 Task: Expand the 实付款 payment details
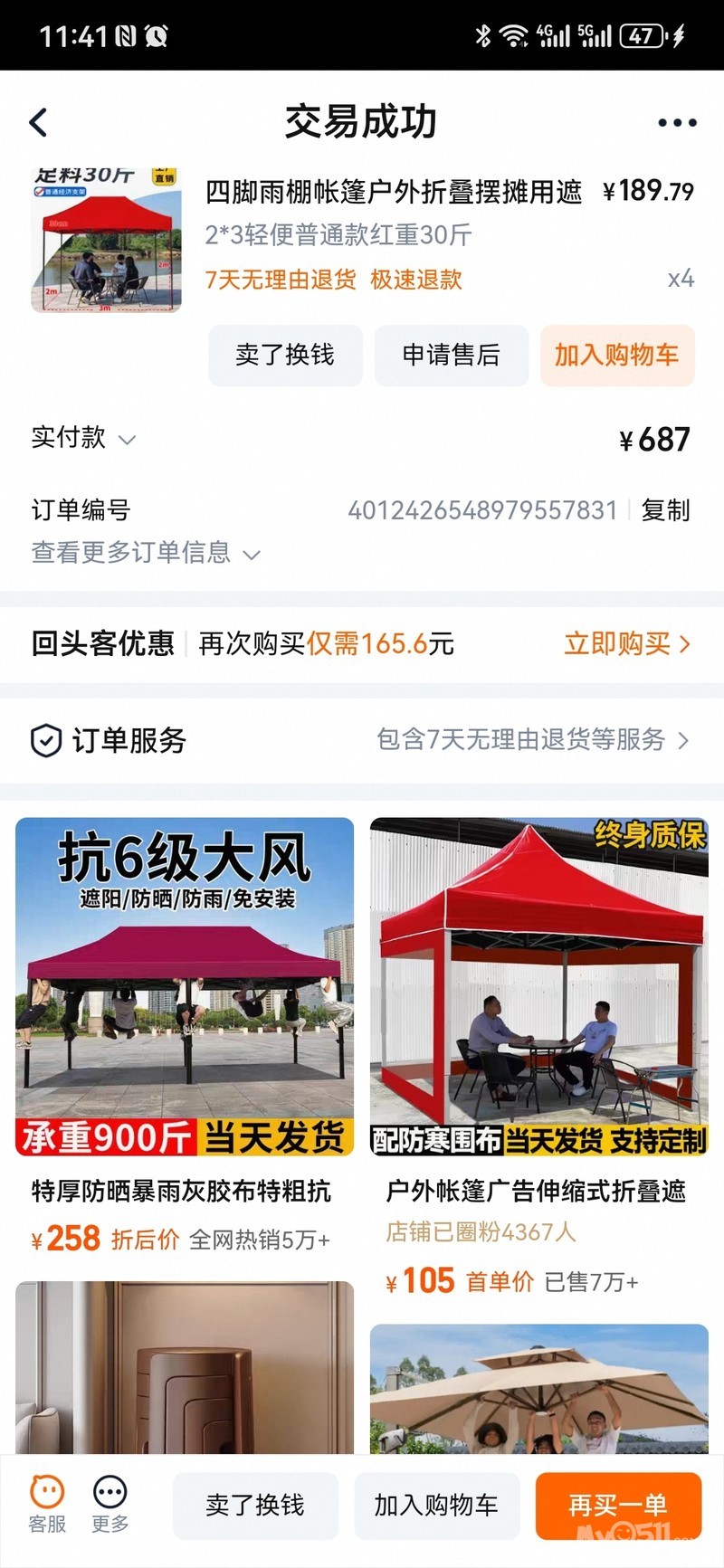pyautogui.click(x=83, y=439)
